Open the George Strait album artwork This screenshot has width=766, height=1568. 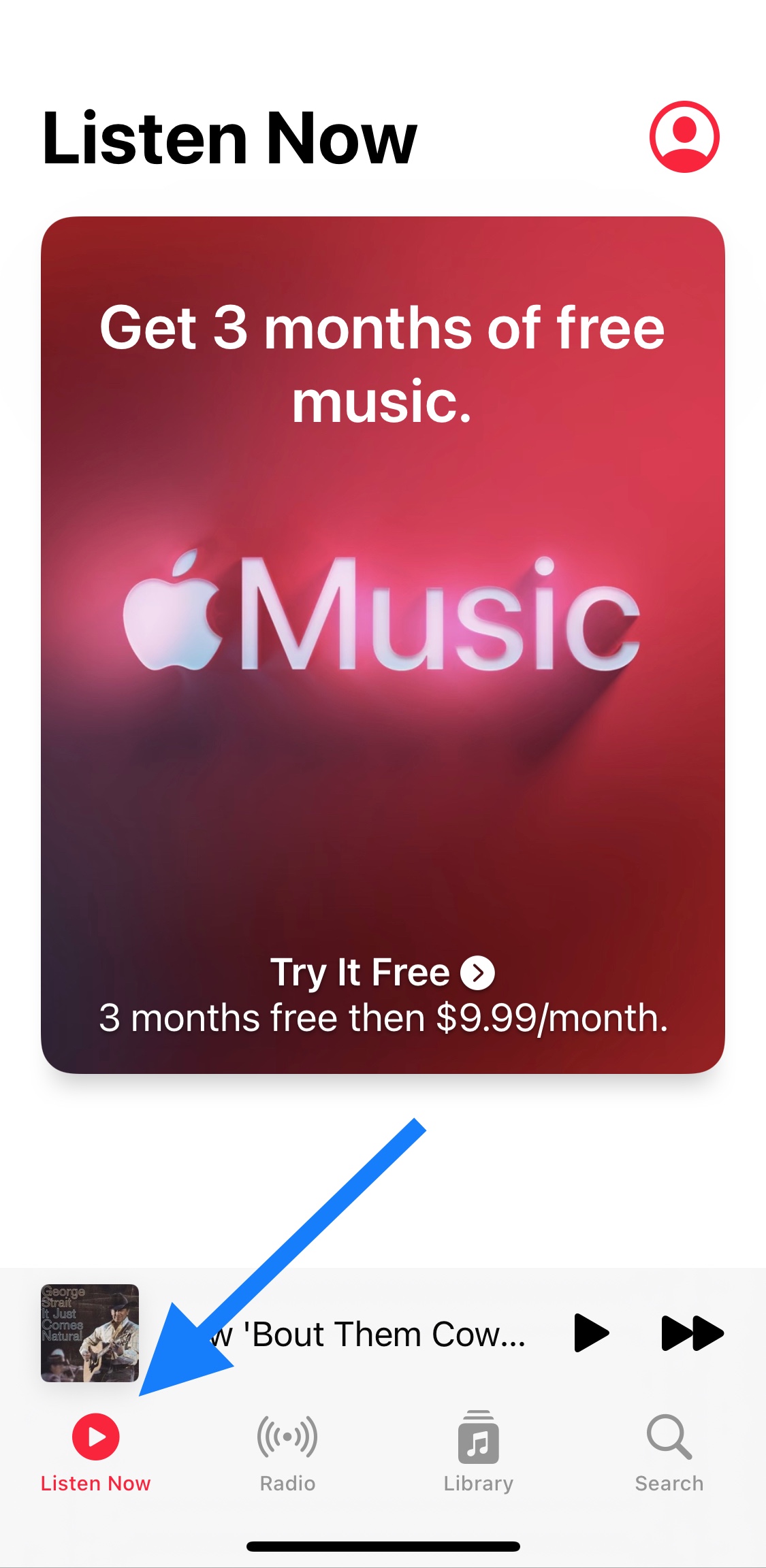[x=90, y=1333]
